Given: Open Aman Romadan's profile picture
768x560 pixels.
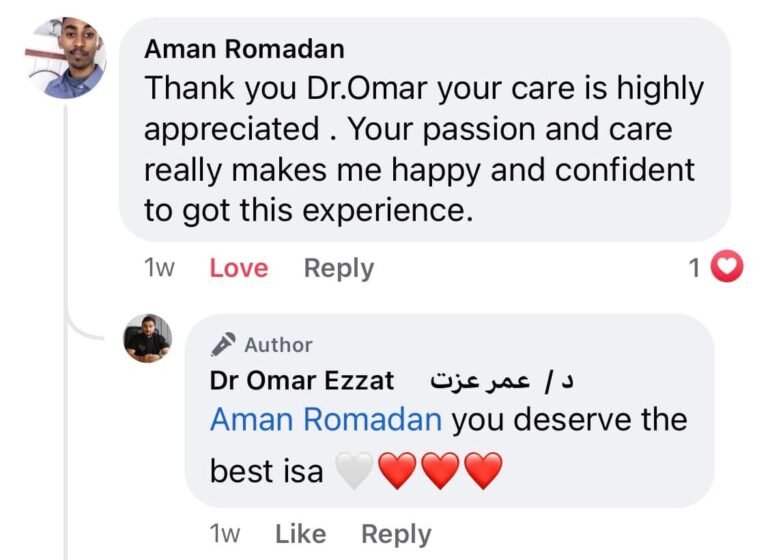Looking at the screenshot, I should coord(65,58).
